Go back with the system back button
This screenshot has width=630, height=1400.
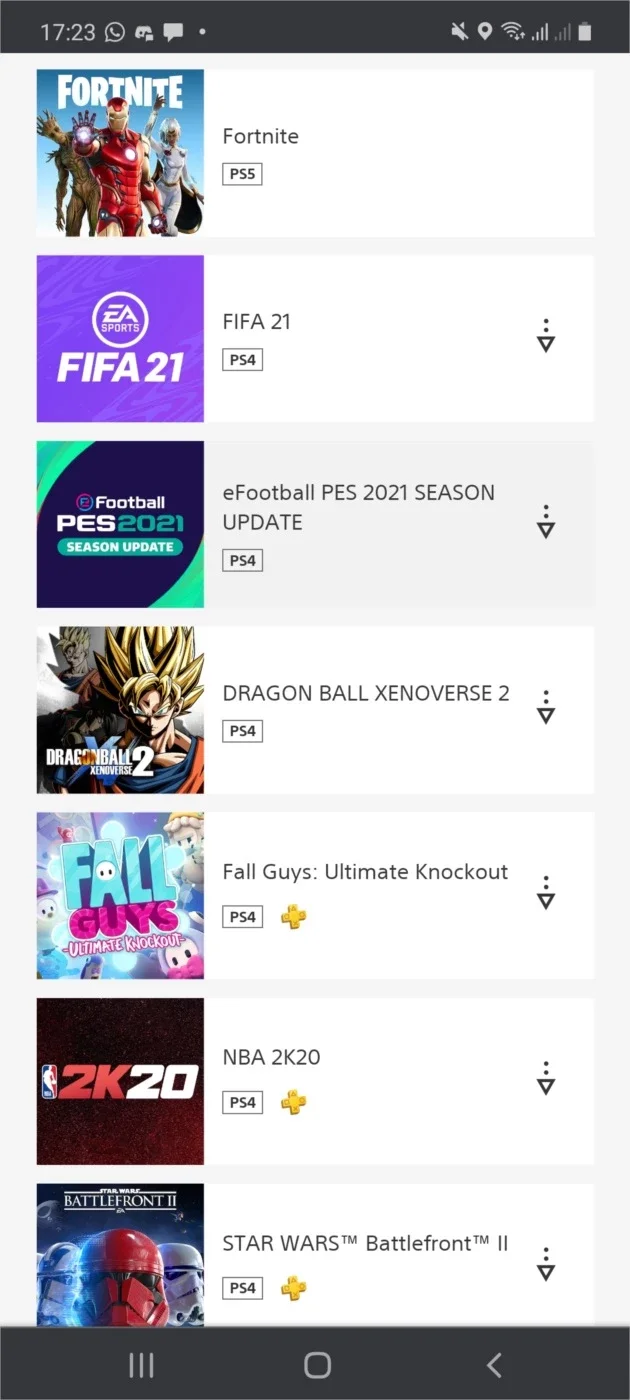tap(494, 1365)
